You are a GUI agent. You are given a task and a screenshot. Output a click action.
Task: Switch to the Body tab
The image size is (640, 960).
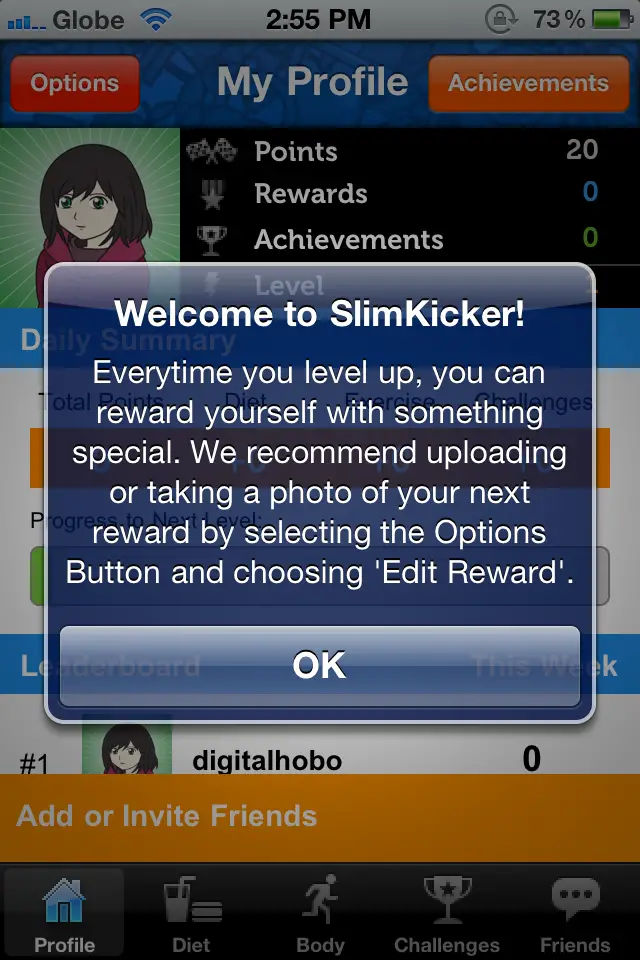[320, 914]
